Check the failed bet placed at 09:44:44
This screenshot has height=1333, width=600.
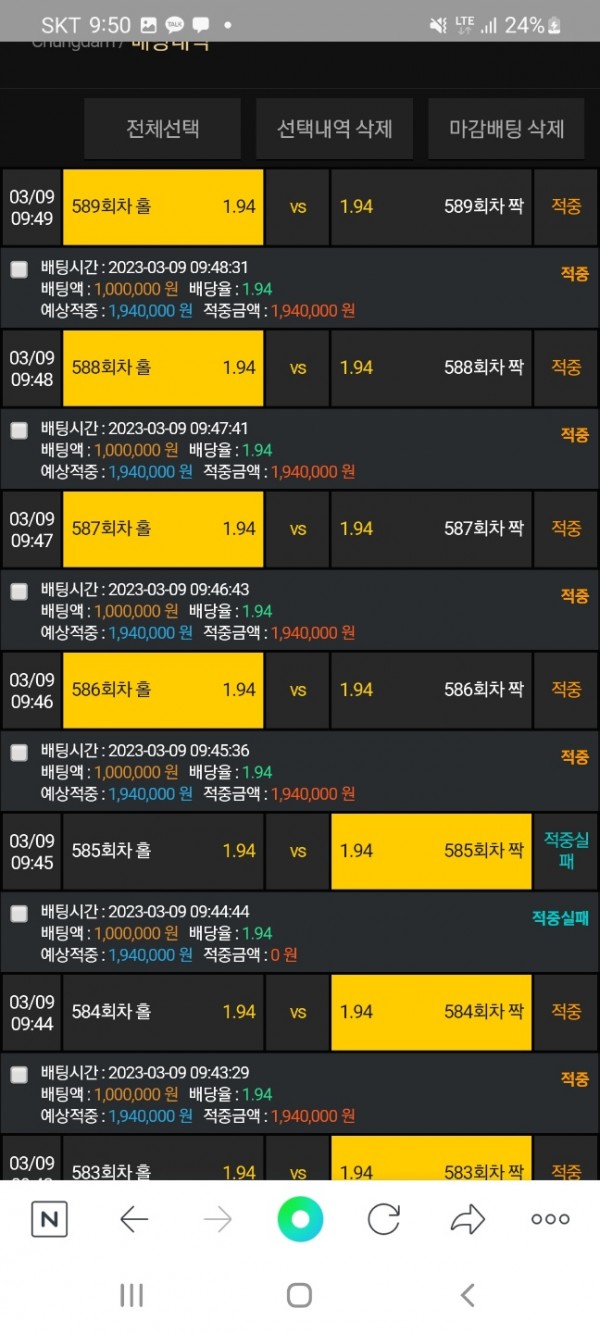pos(19,913)
